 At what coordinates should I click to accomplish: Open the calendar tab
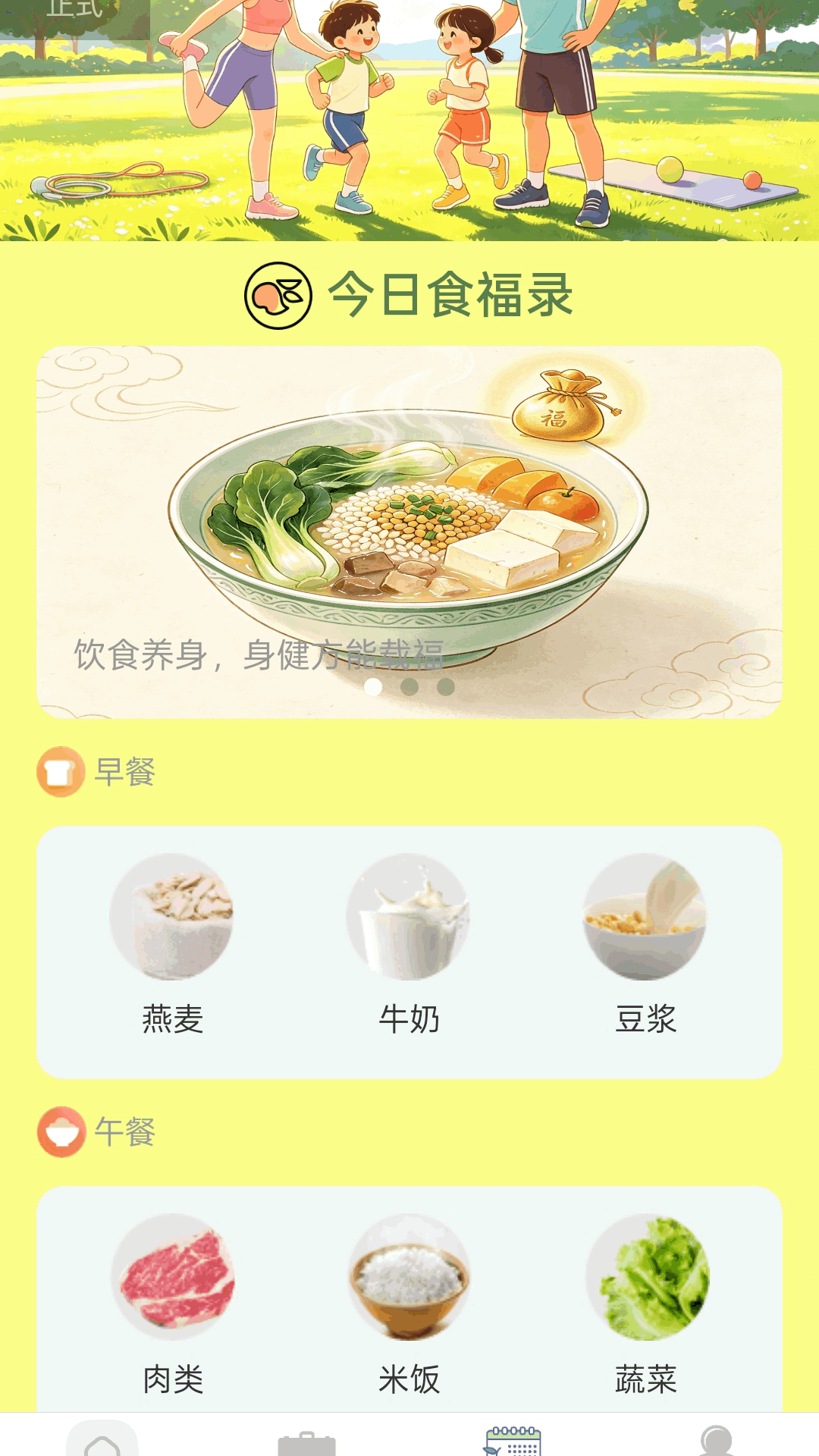click(513, 1440)
